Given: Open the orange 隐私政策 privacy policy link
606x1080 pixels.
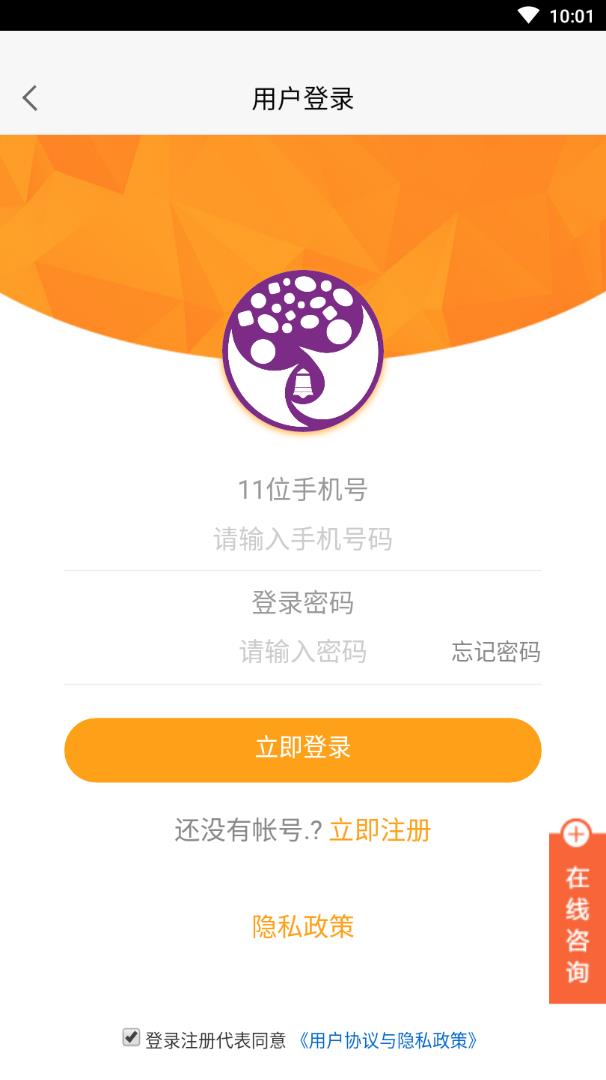Looking at the screenshot, I should 302,926.
